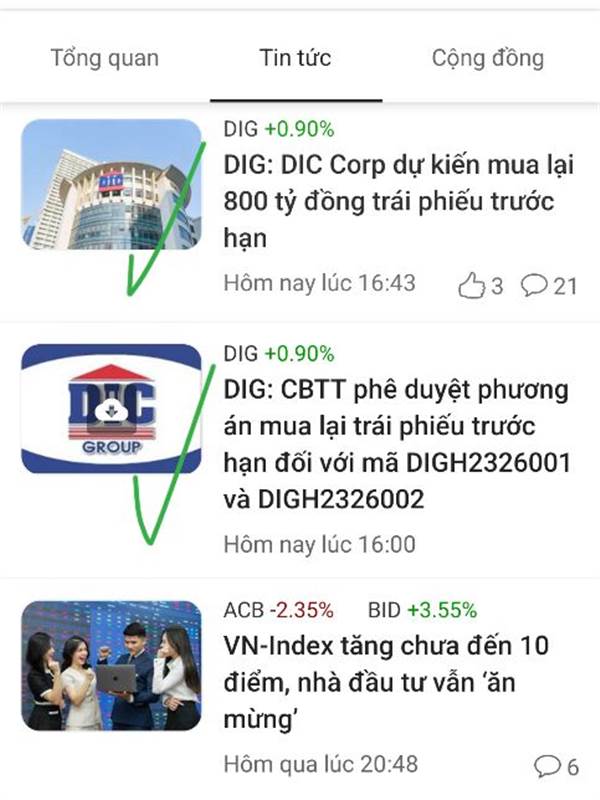Select the Tin tức tab
This screenshot has width=600, height=800.
[295, 58]
